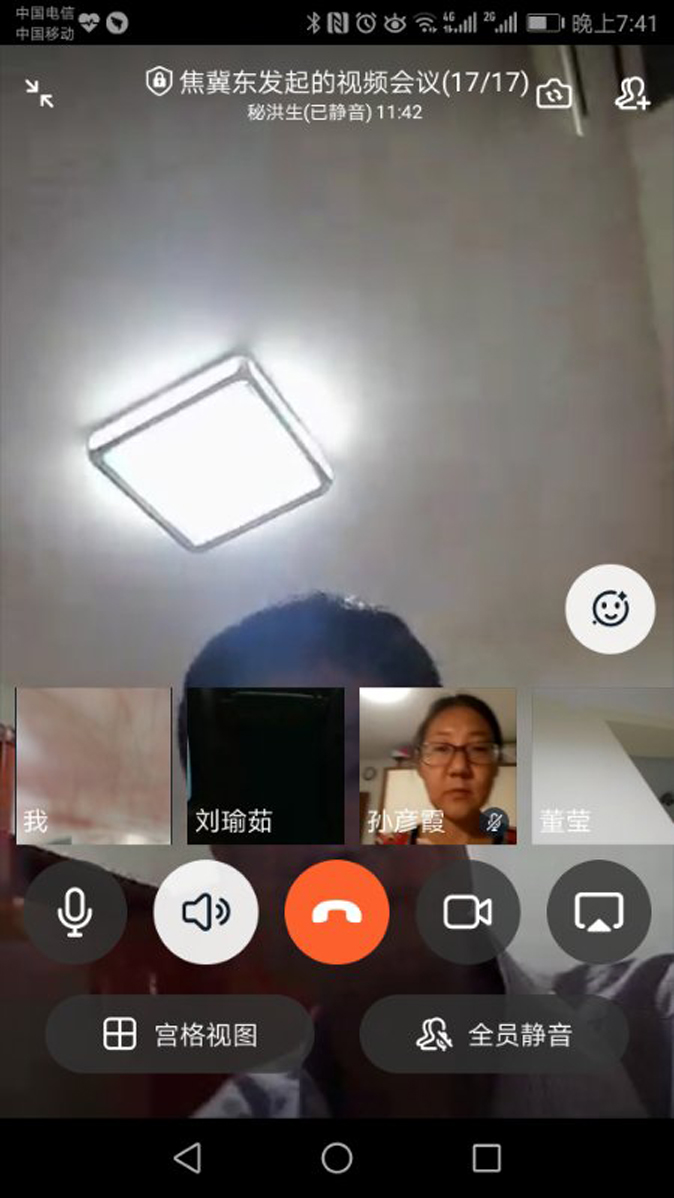Toggle the camera video on or off

(x=467, y=912)
